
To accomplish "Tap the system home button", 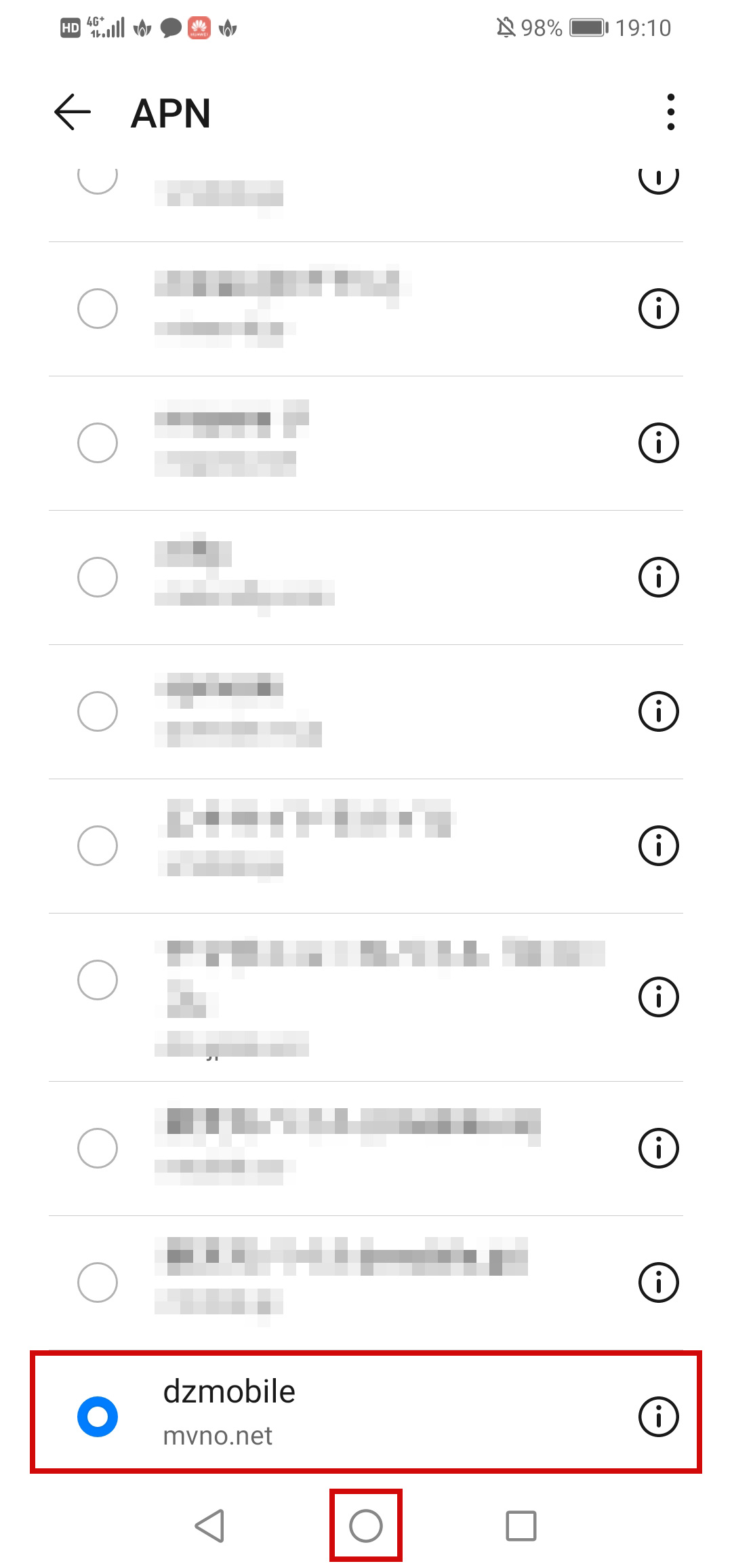I will 366,1526.
